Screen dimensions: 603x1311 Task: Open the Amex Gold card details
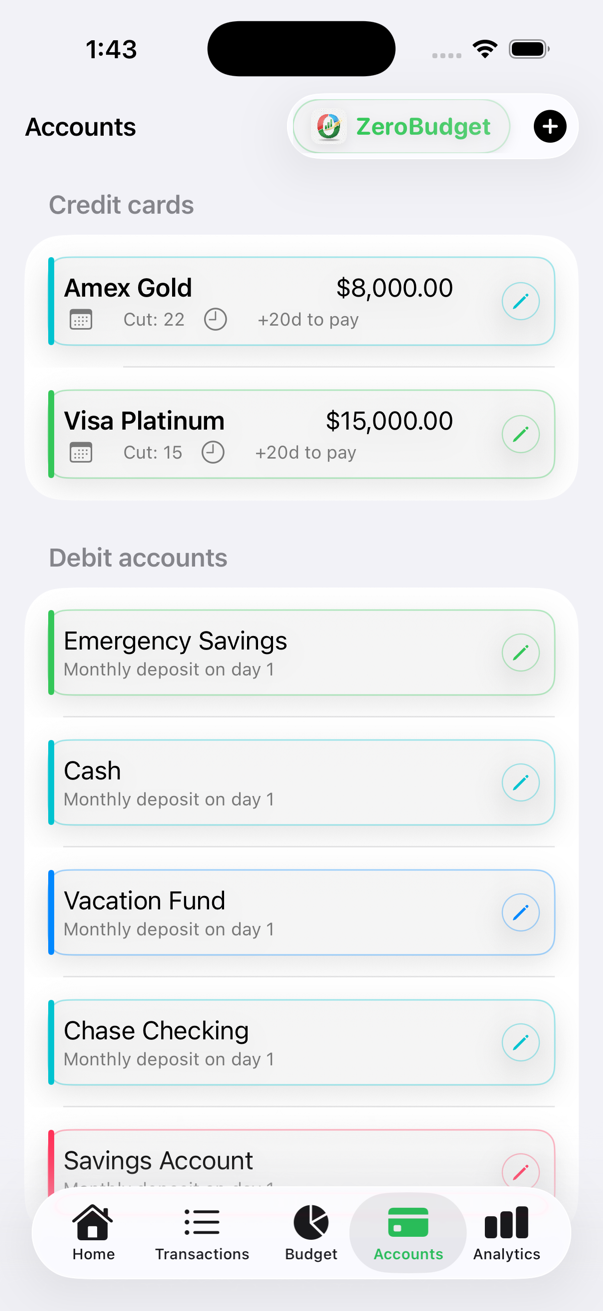260,301
